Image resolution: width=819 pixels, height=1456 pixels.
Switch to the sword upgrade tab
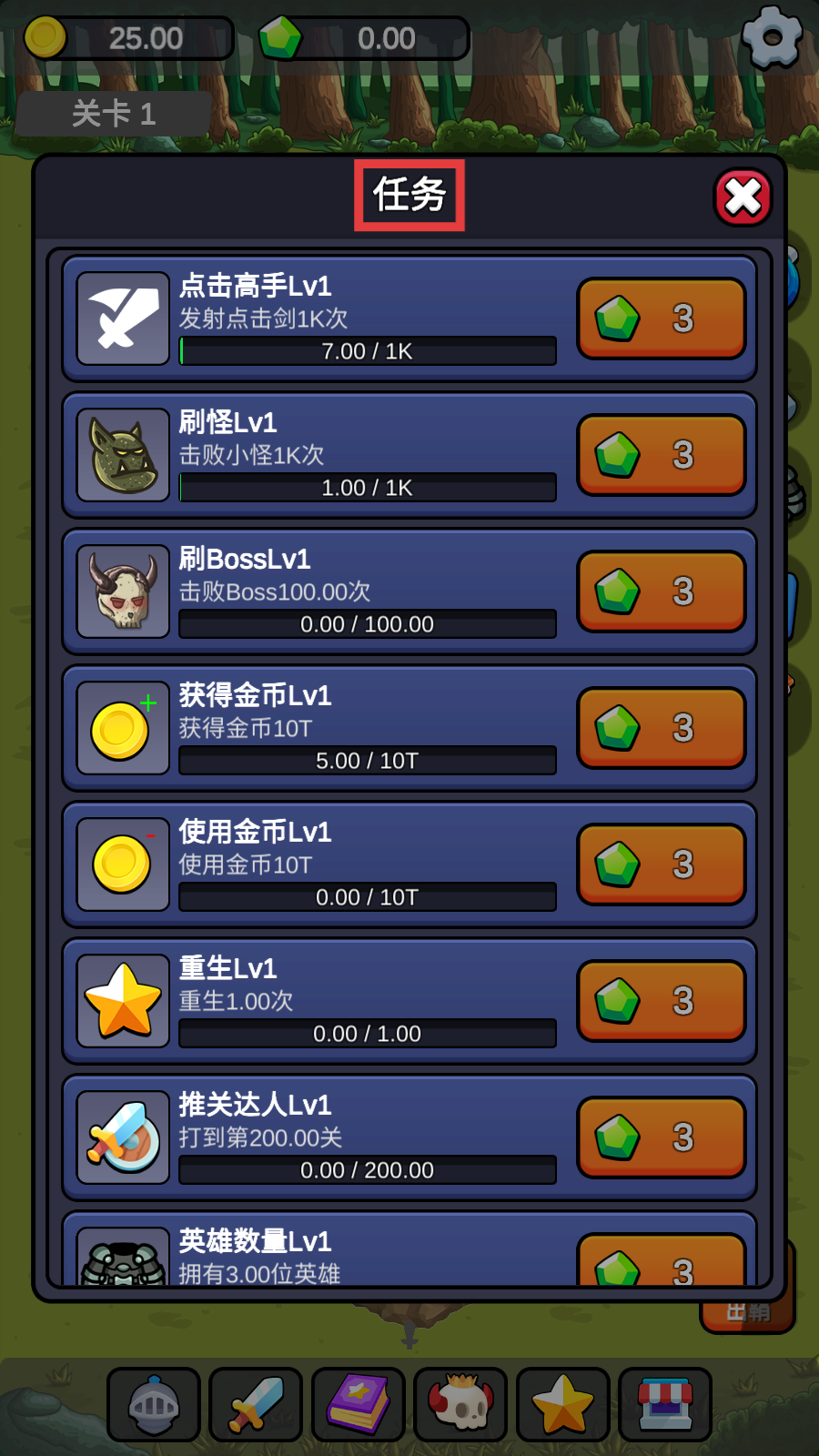(x=256, y=1405)
